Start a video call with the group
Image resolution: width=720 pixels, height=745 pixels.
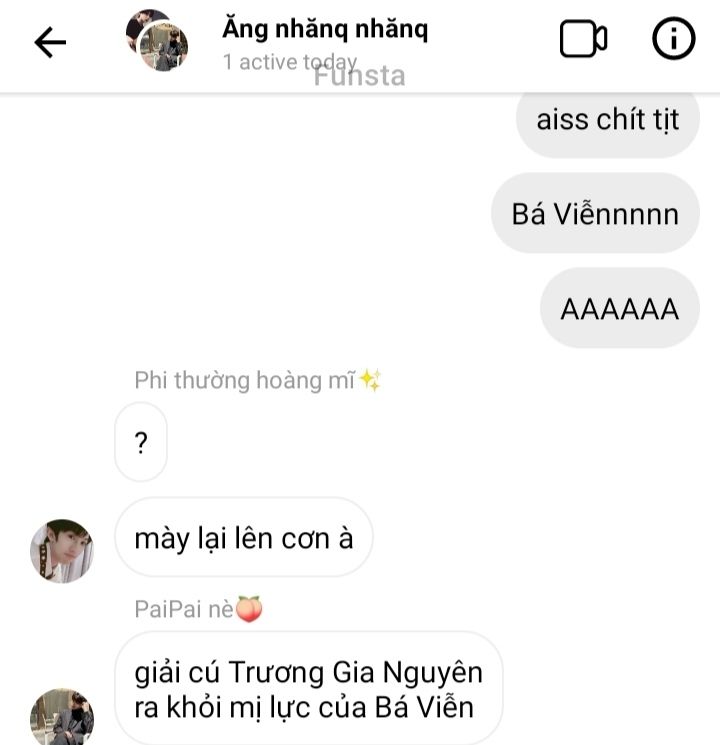point(583,40)
